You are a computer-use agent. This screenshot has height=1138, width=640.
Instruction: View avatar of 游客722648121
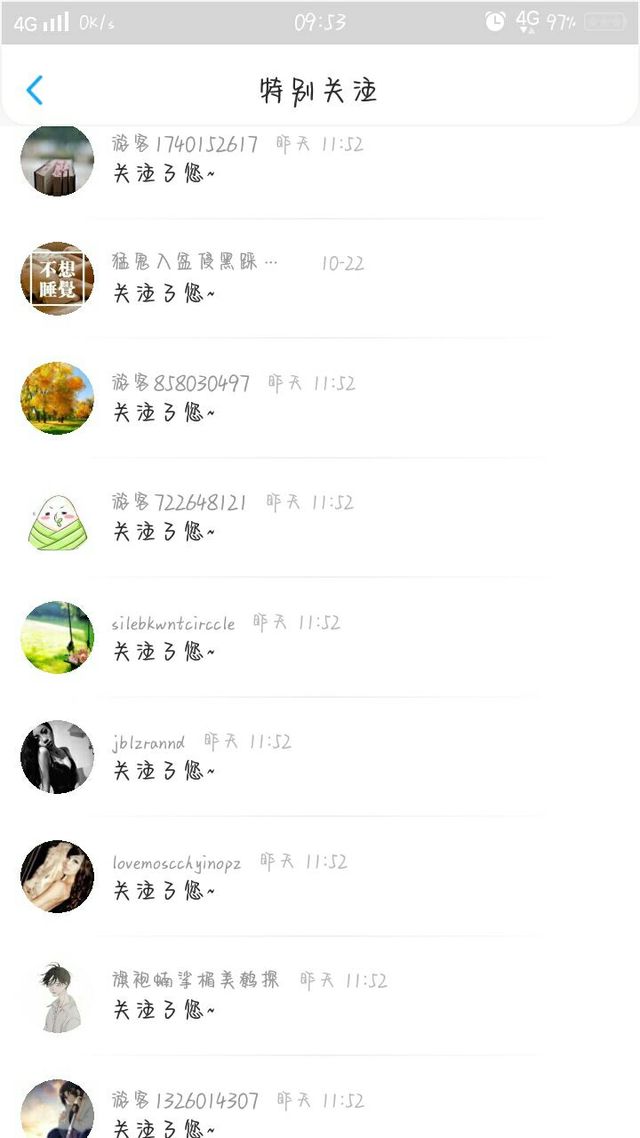(x=57, y=517)
